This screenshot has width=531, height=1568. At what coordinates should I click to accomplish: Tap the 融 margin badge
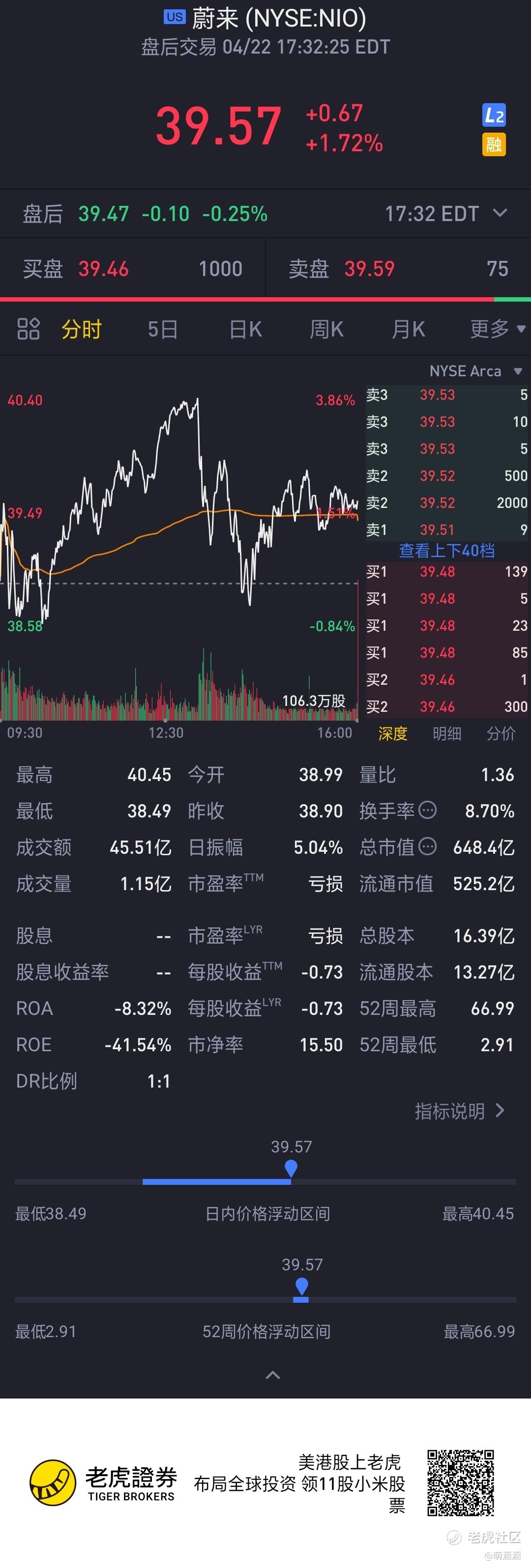click(x=494, y=145)
